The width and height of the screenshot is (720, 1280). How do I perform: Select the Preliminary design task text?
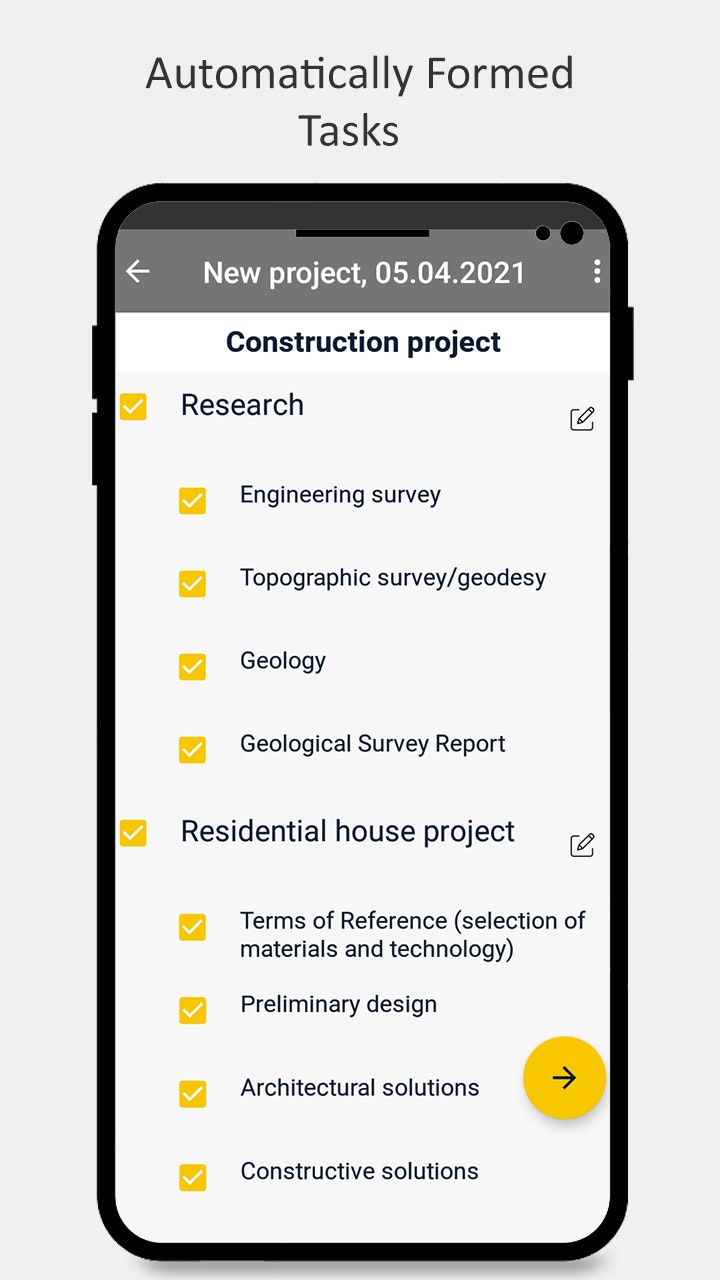[337, 1004]
